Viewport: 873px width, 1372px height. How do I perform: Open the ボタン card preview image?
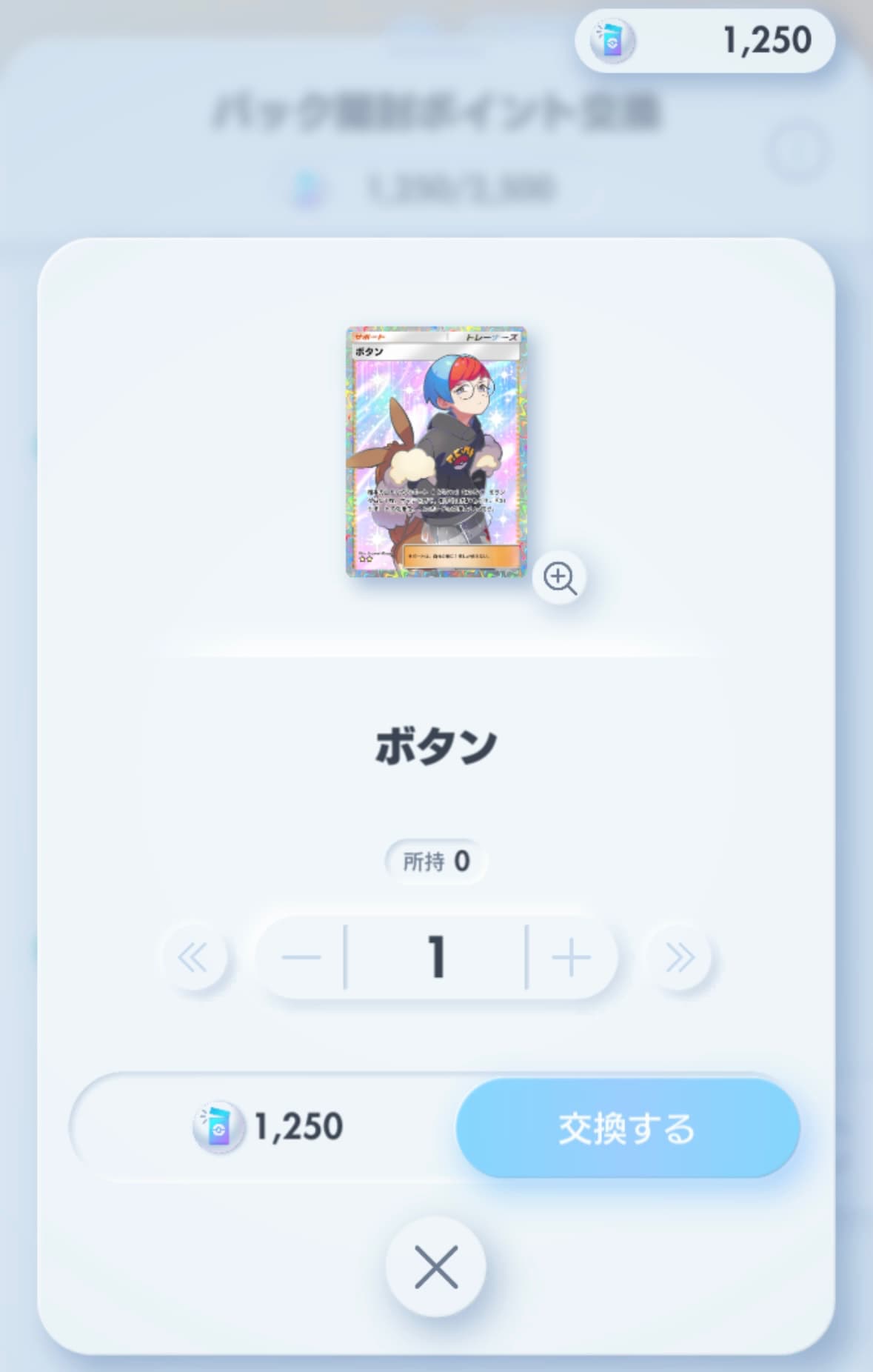click(x=436, y=451)
